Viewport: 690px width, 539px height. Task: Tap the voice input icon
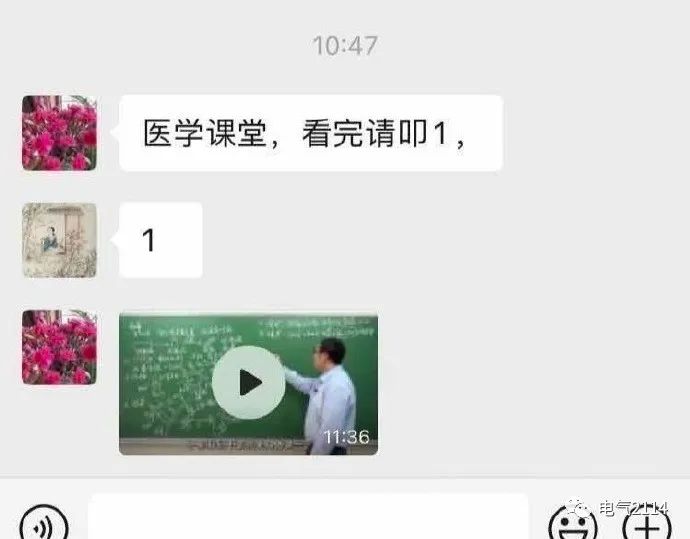coord(43,524)
